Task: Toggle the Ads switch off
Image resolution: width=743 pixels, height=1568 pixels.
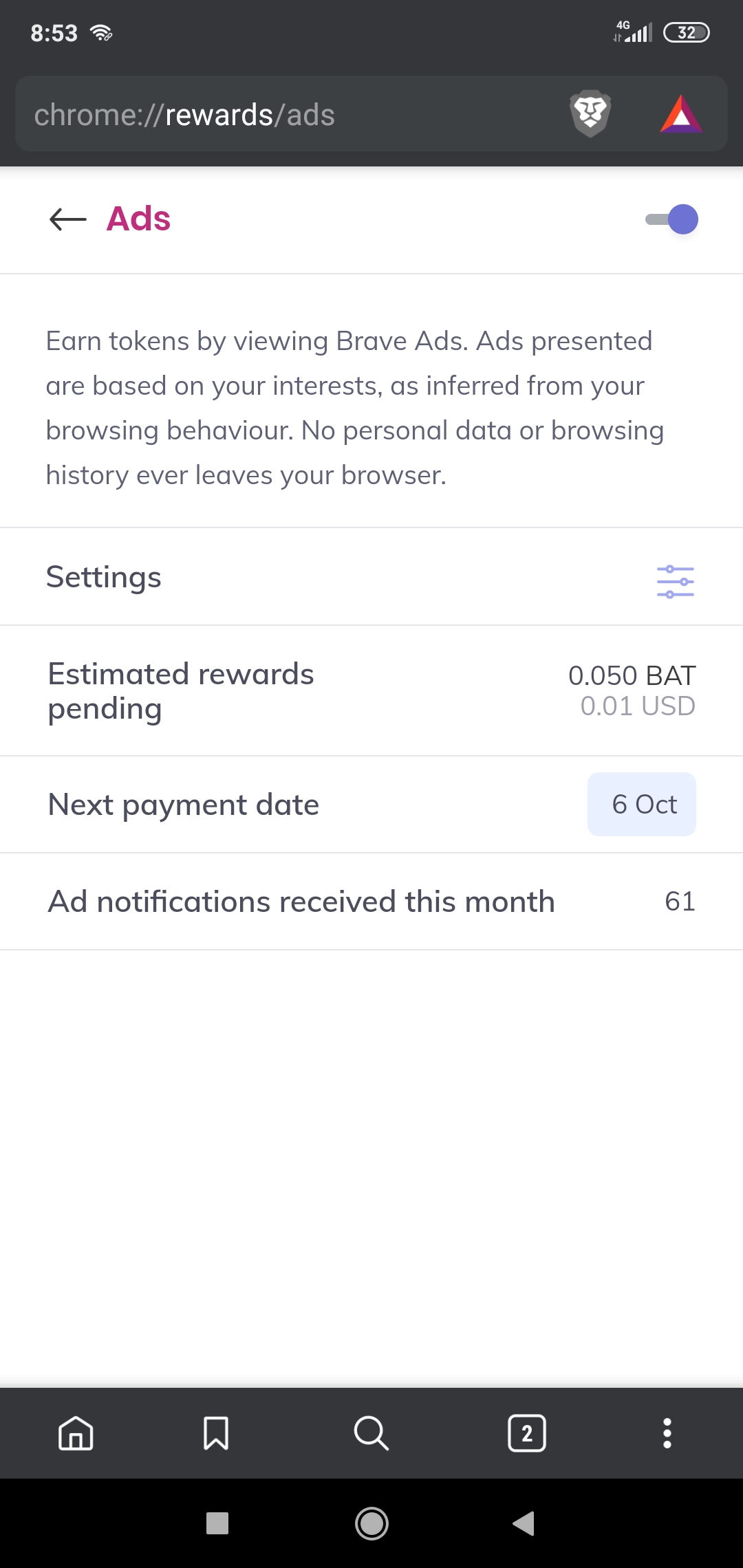Action: pyautogui.click(x=671, y=219)
